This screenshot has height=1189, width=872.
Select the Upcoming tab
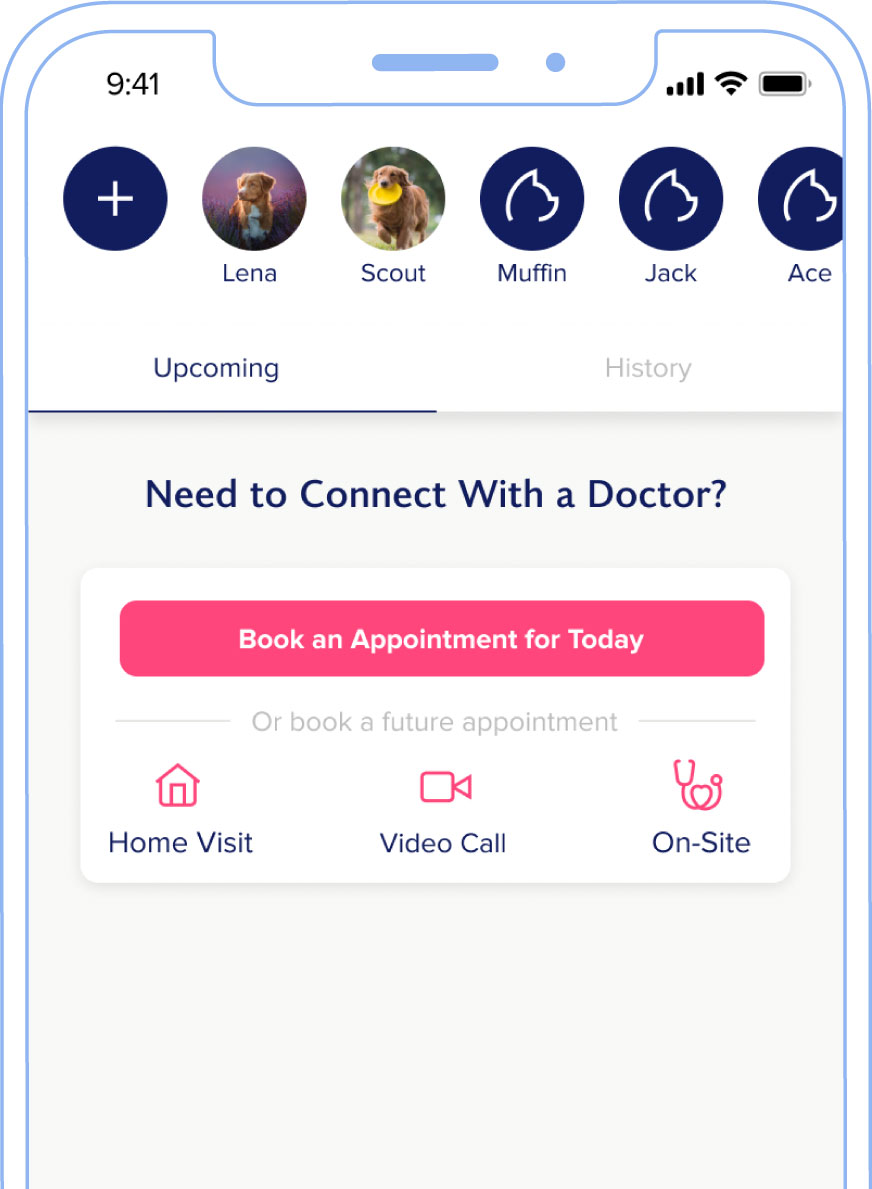click(x=216, y=368)
